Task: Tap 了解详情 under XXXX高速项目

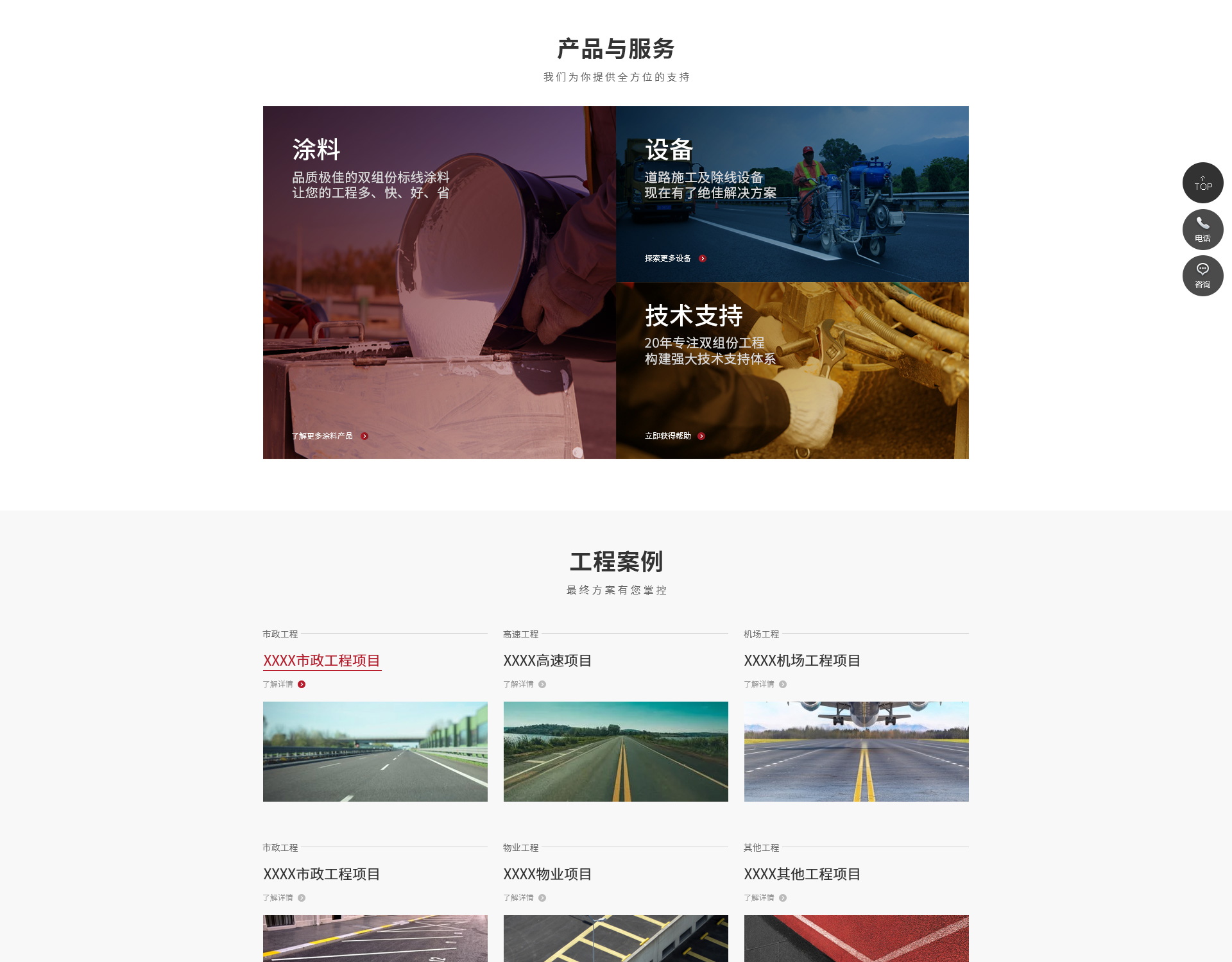Action: pos(524,684)
